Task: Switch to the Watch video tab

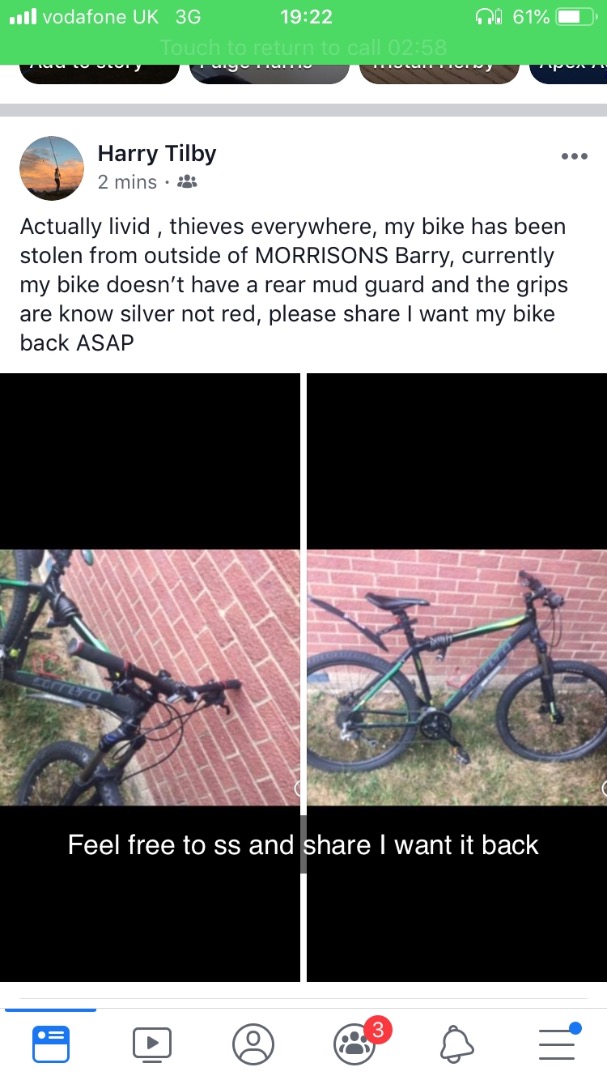Action: click(152, 1044)
